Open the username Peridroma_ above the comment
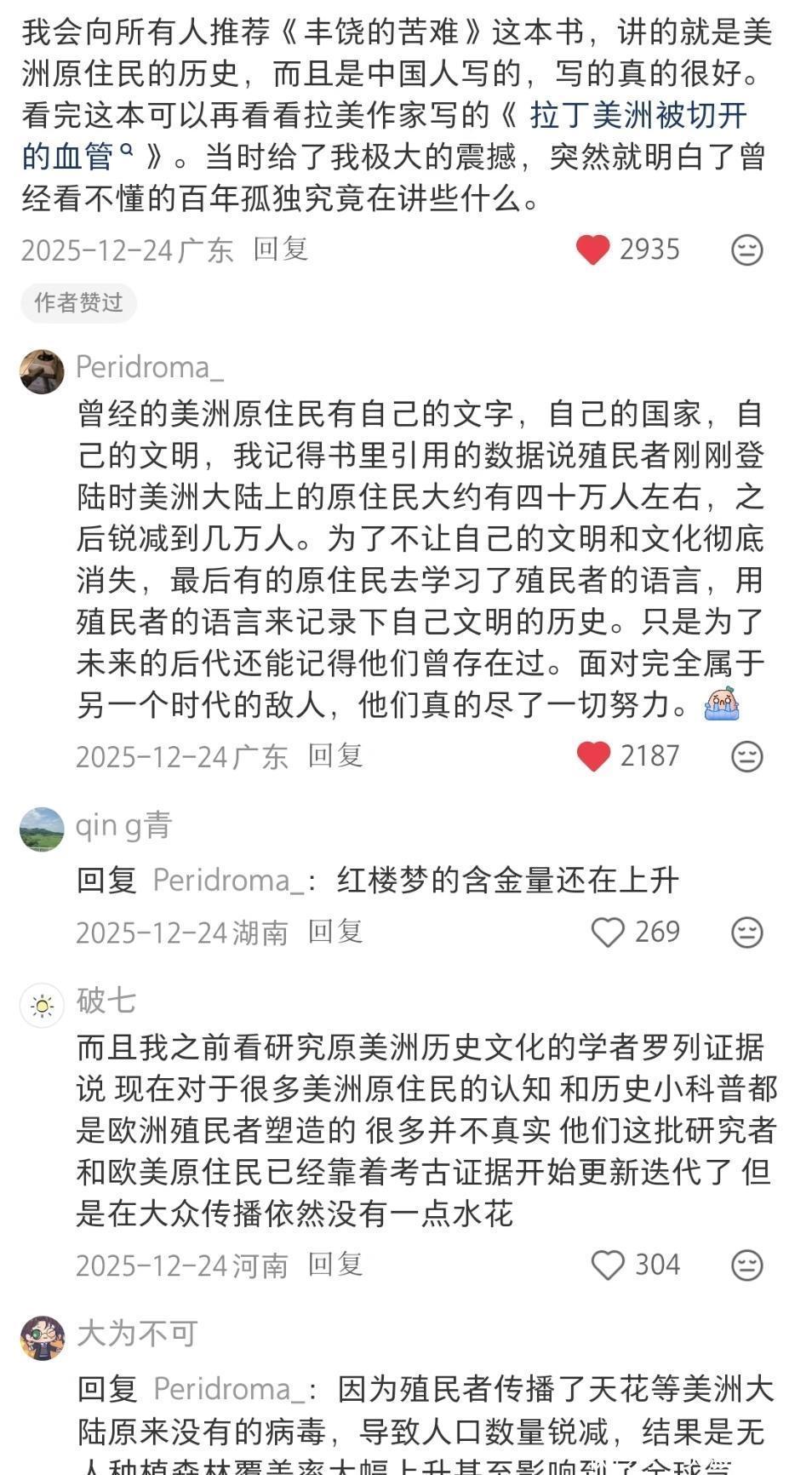 point(150,367)
